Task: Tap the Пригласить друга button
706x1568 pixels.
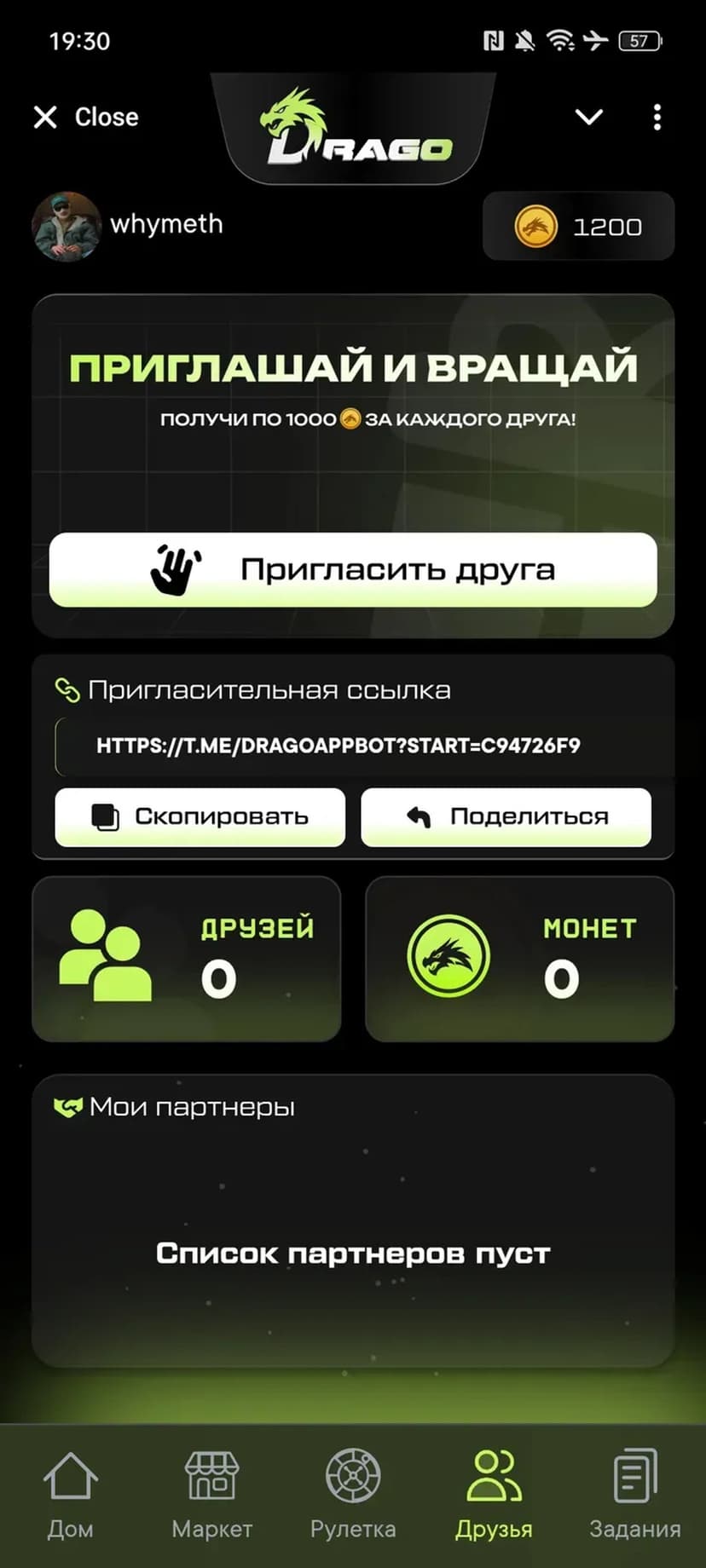Action: (353, 569)
